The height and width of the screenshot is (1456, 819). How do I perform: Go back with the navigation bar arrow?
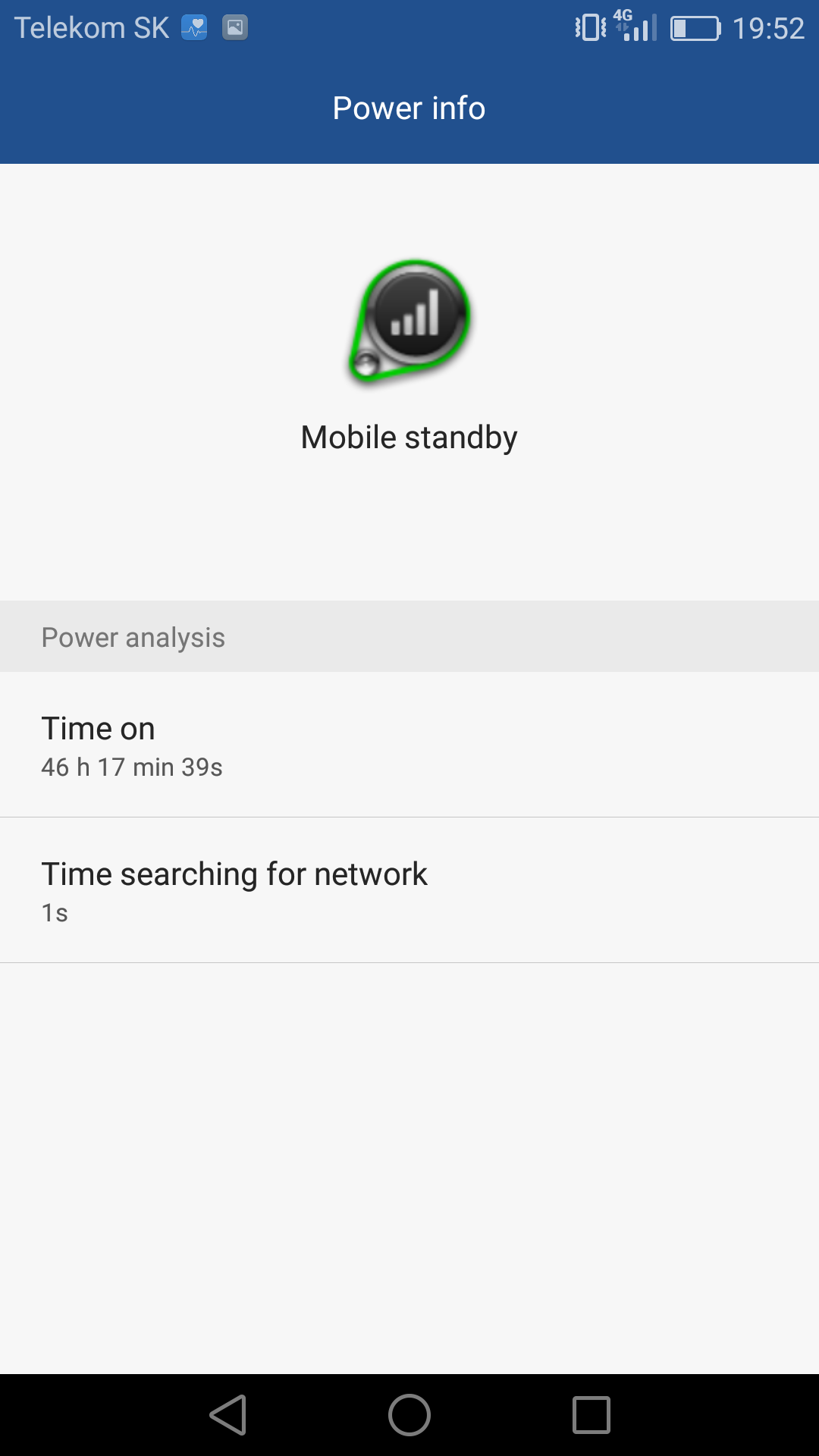point(228,1415)
